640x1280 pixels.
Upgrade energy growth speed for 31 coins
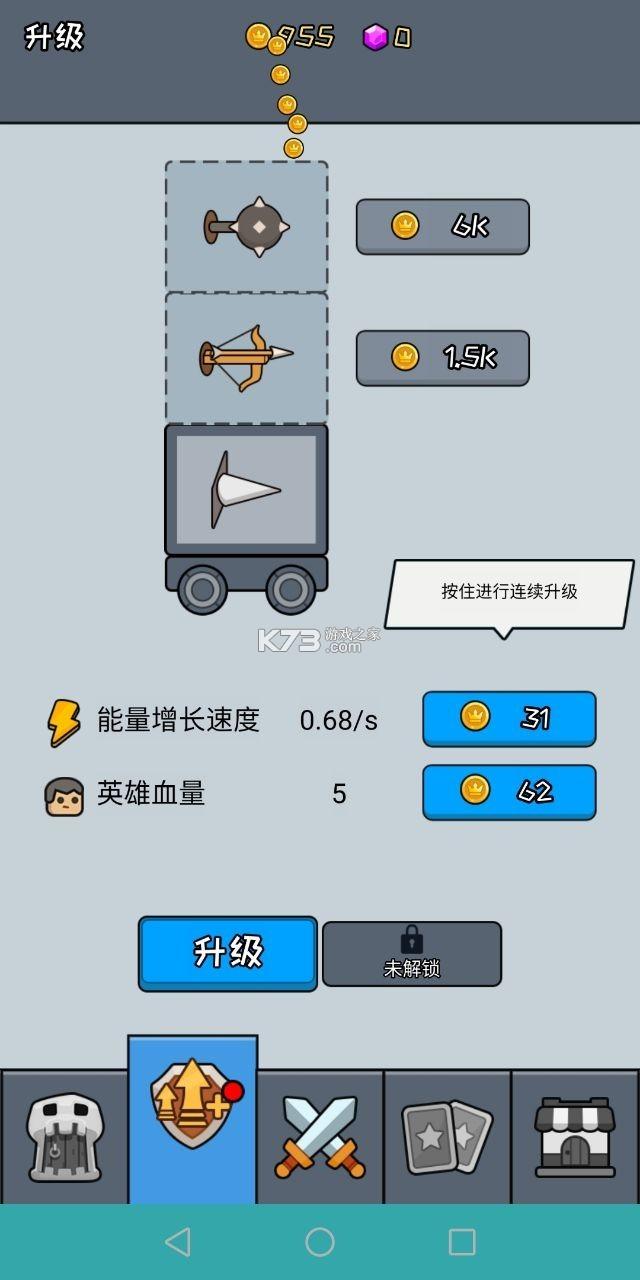[x=509, y=718]
